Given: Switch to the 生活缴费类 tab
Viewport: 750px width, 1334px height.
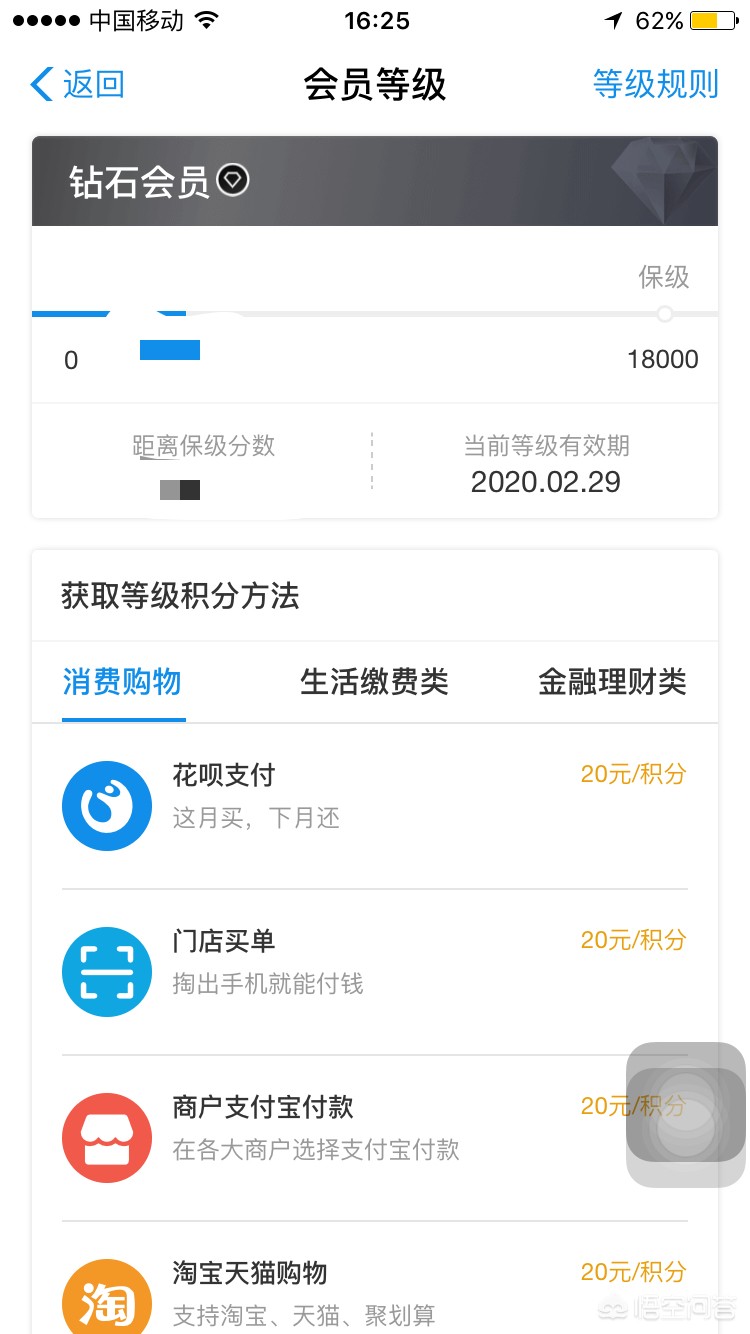Looking at the screenshot, I should [x=375, y=682].
